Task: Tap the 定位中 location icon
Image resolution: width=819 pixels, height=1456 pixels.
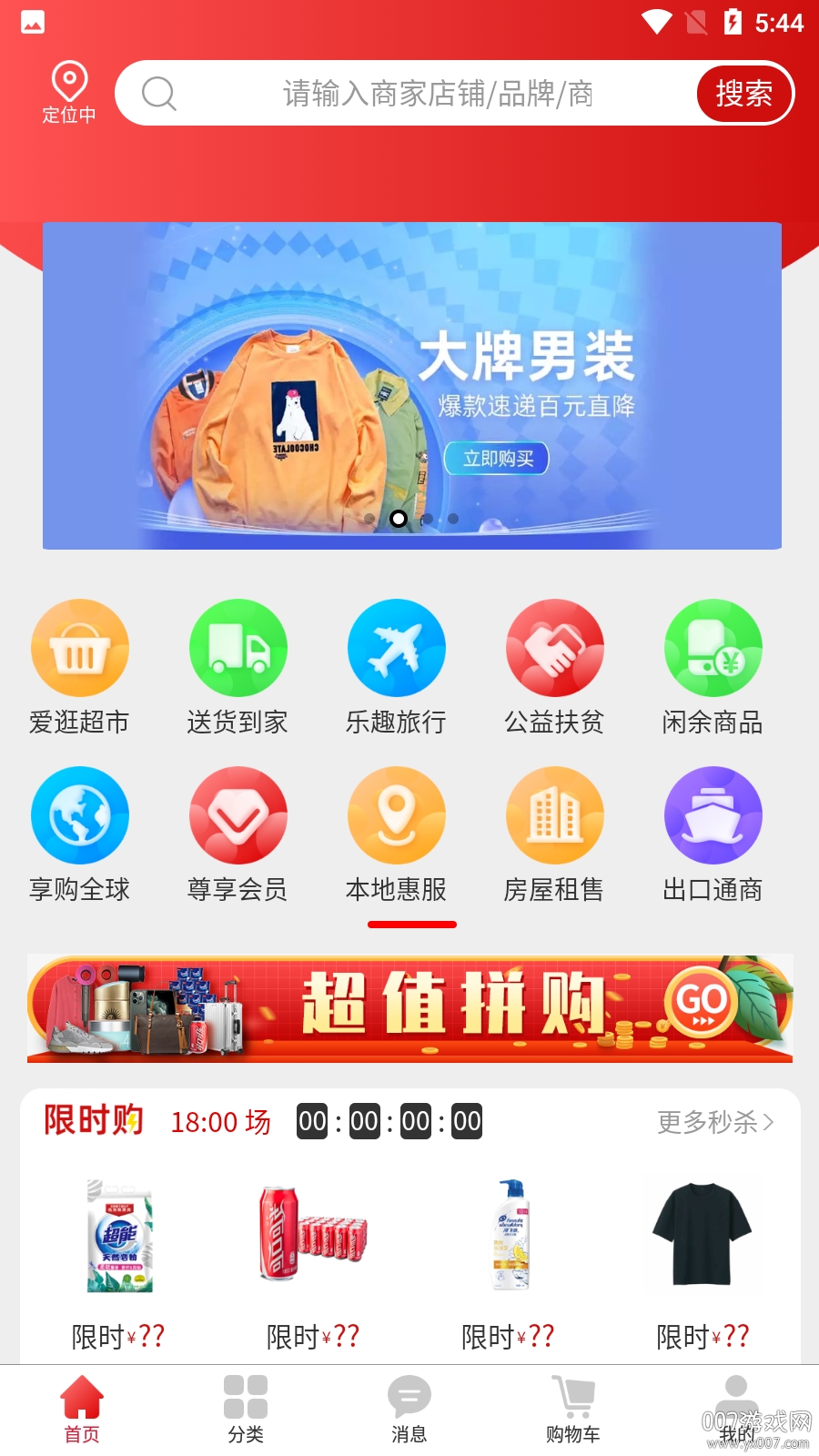Action: pos(69,92)
